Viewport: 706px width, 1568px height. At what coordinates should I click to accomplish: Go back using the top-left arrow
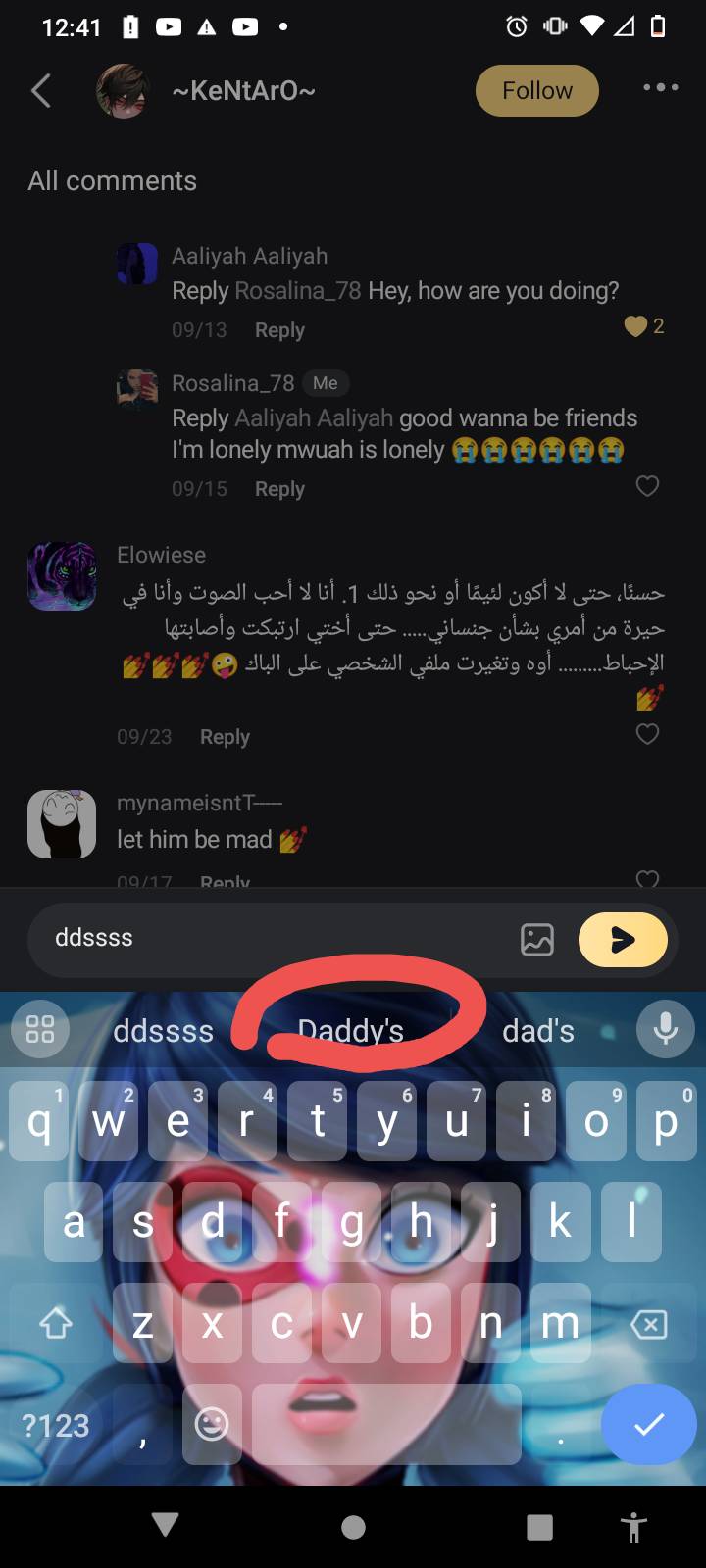click(x=41, y=91)
